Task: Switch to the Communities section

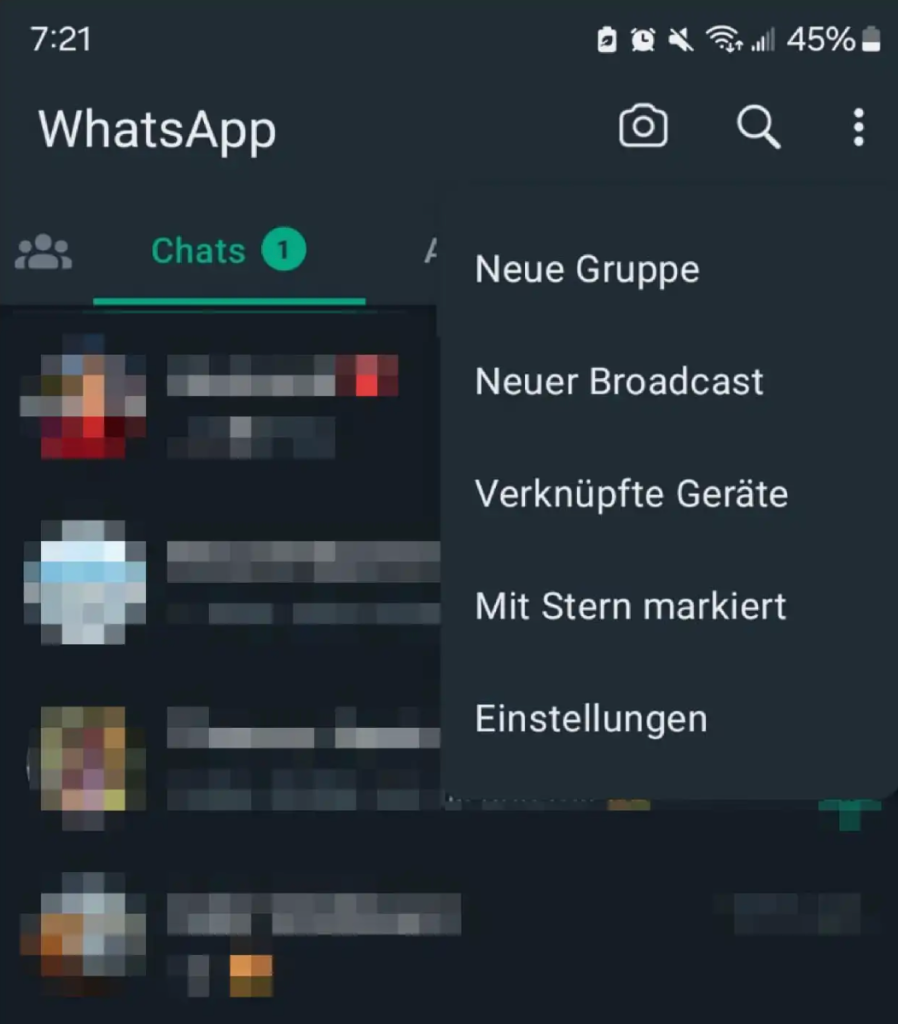Action: (x=42, y=252)
